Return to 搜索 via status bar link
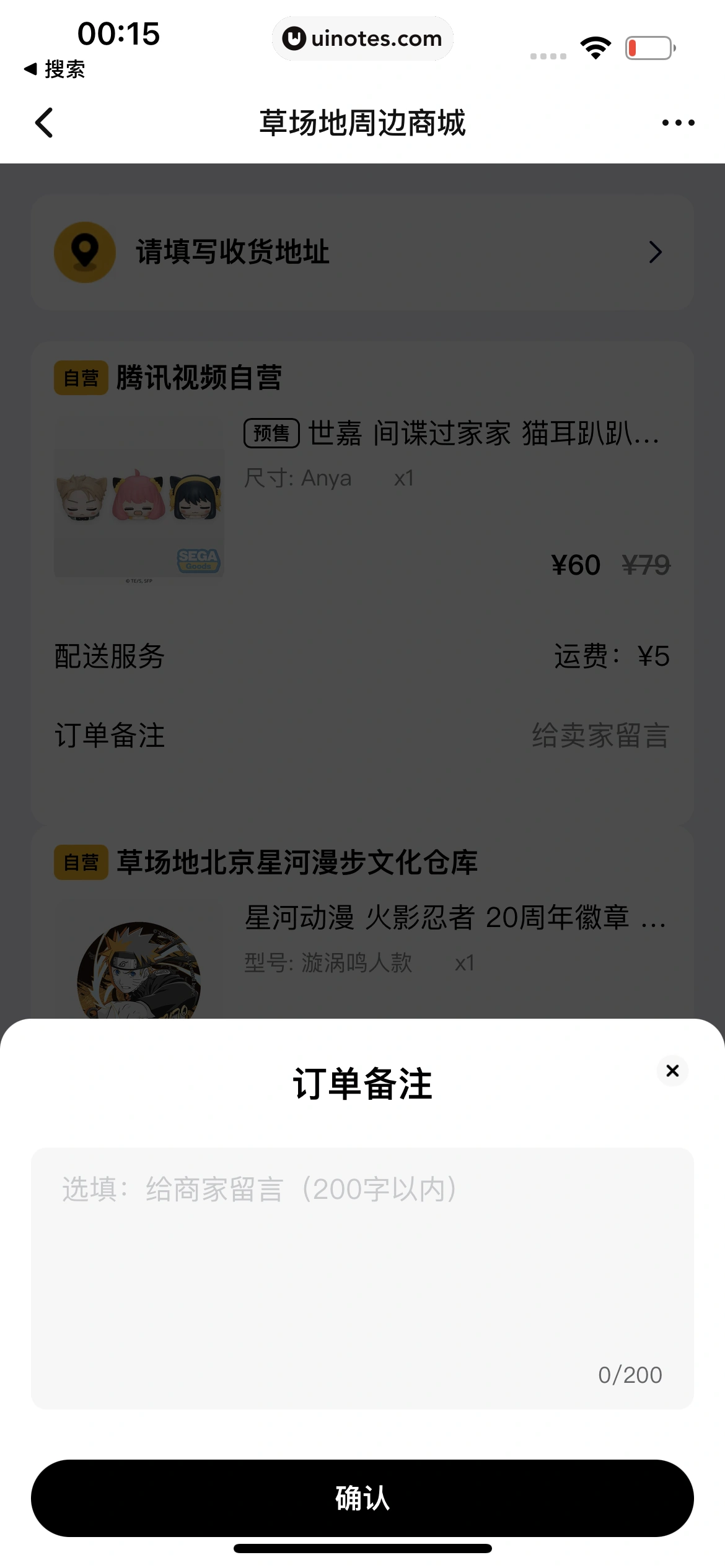The height and width of the screenshot is (1568, 725). pos(55,69)
